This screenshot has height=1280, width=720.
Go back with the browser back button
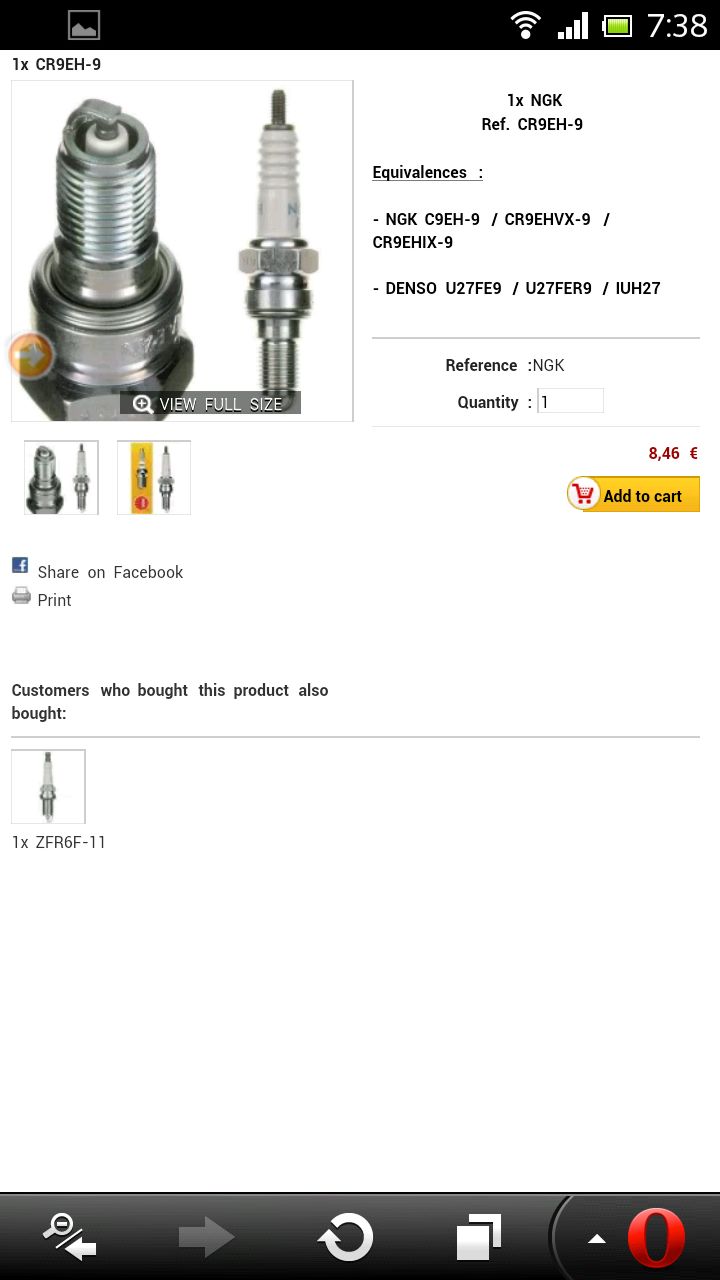click(70, 1238)
